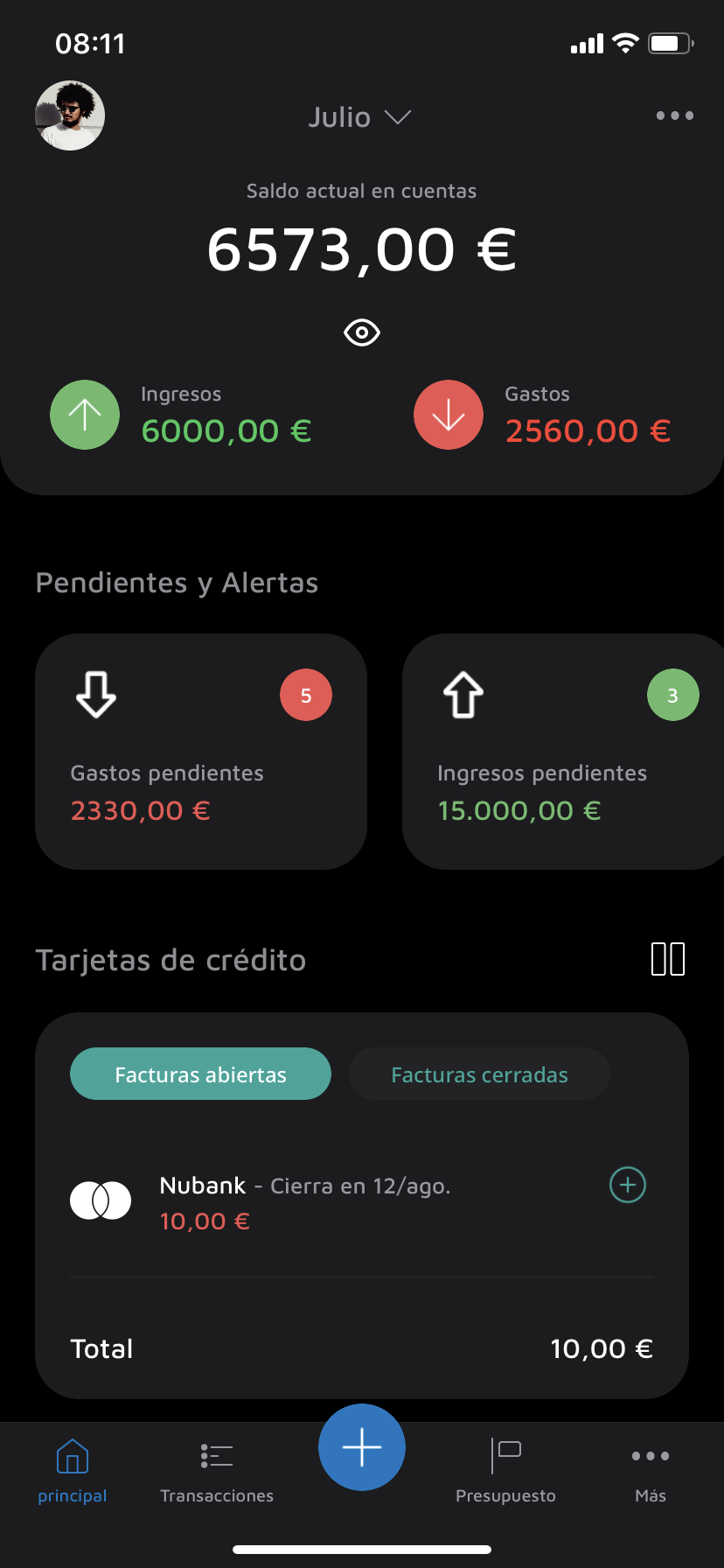The image size is (724, 1568).
Task: Tap the green Ingresos arrow button
Action: [85, 415]
